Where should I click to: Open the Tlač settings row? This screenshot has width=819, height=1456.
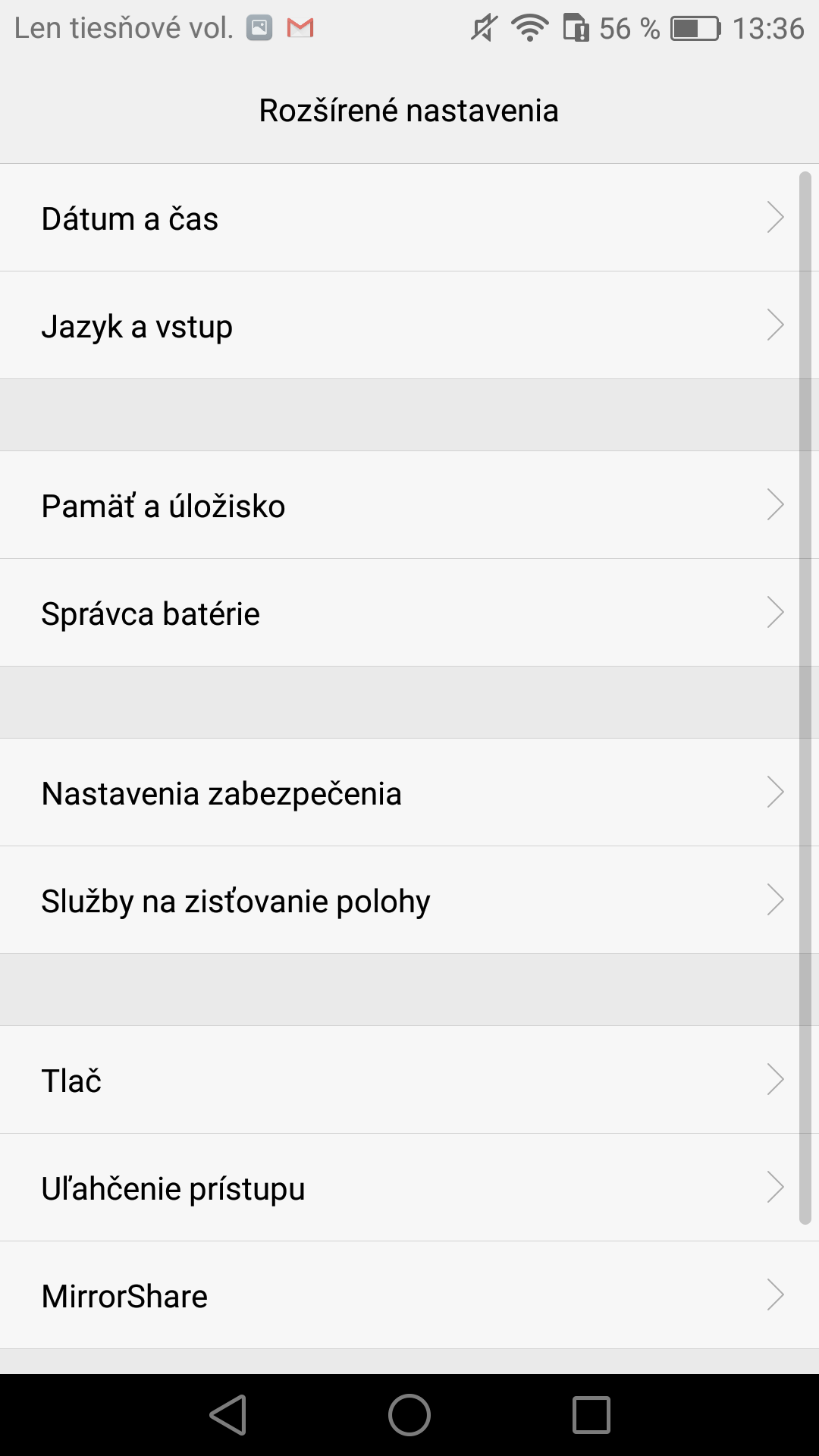tap(409, 1080)
